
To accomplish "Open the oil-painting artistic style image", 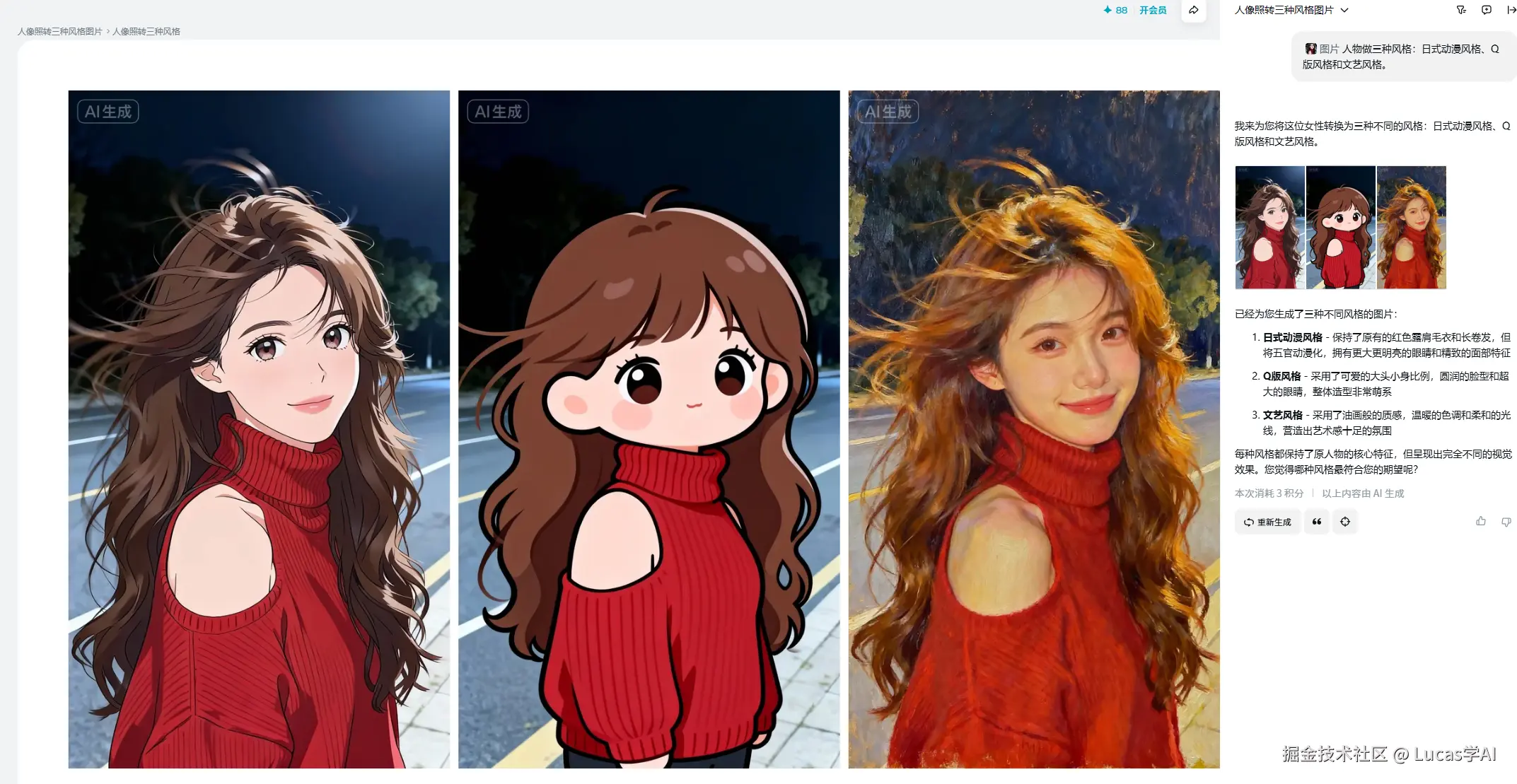I will (x=1033, y=429).
